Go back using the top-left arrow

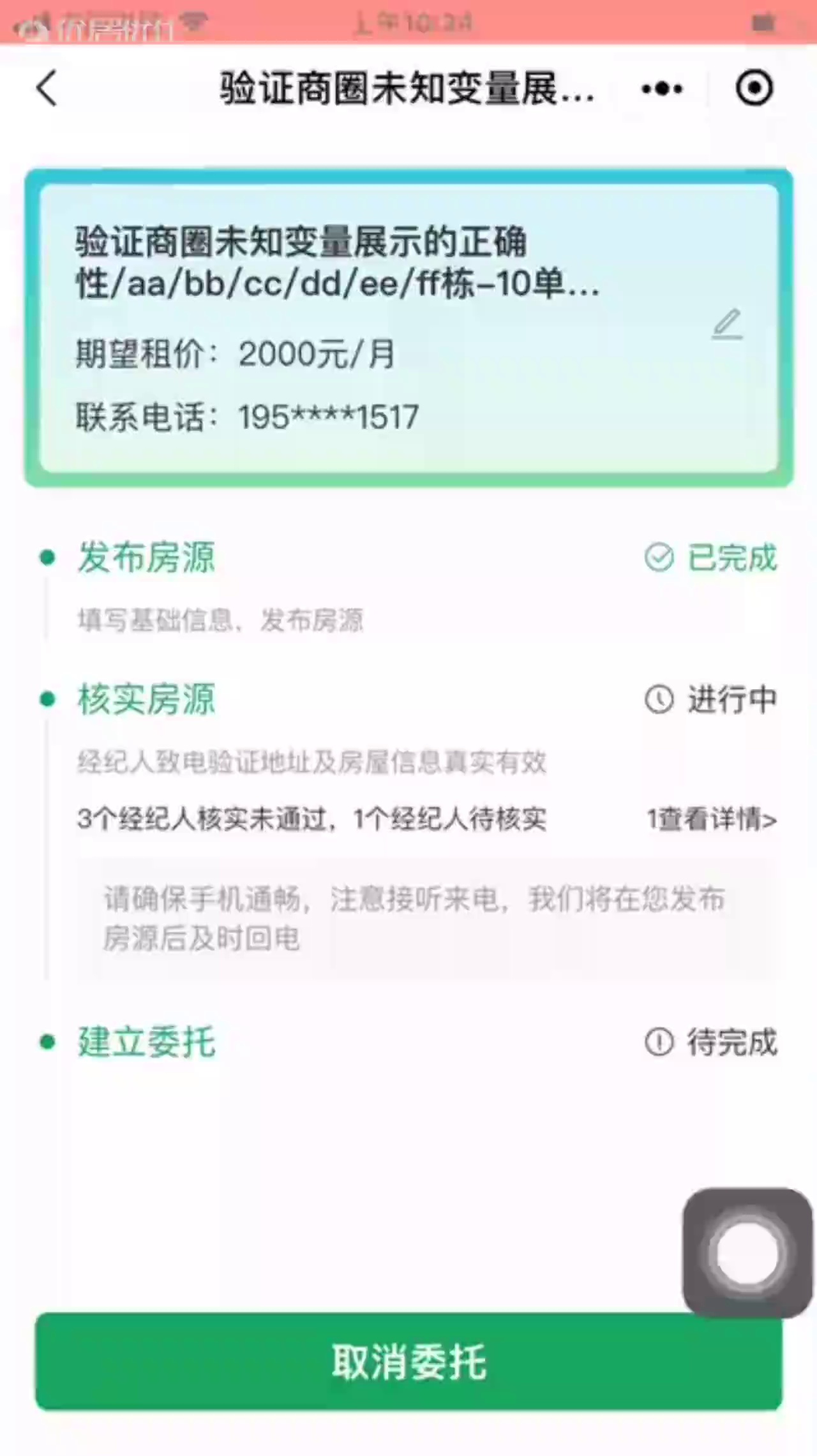47,88
